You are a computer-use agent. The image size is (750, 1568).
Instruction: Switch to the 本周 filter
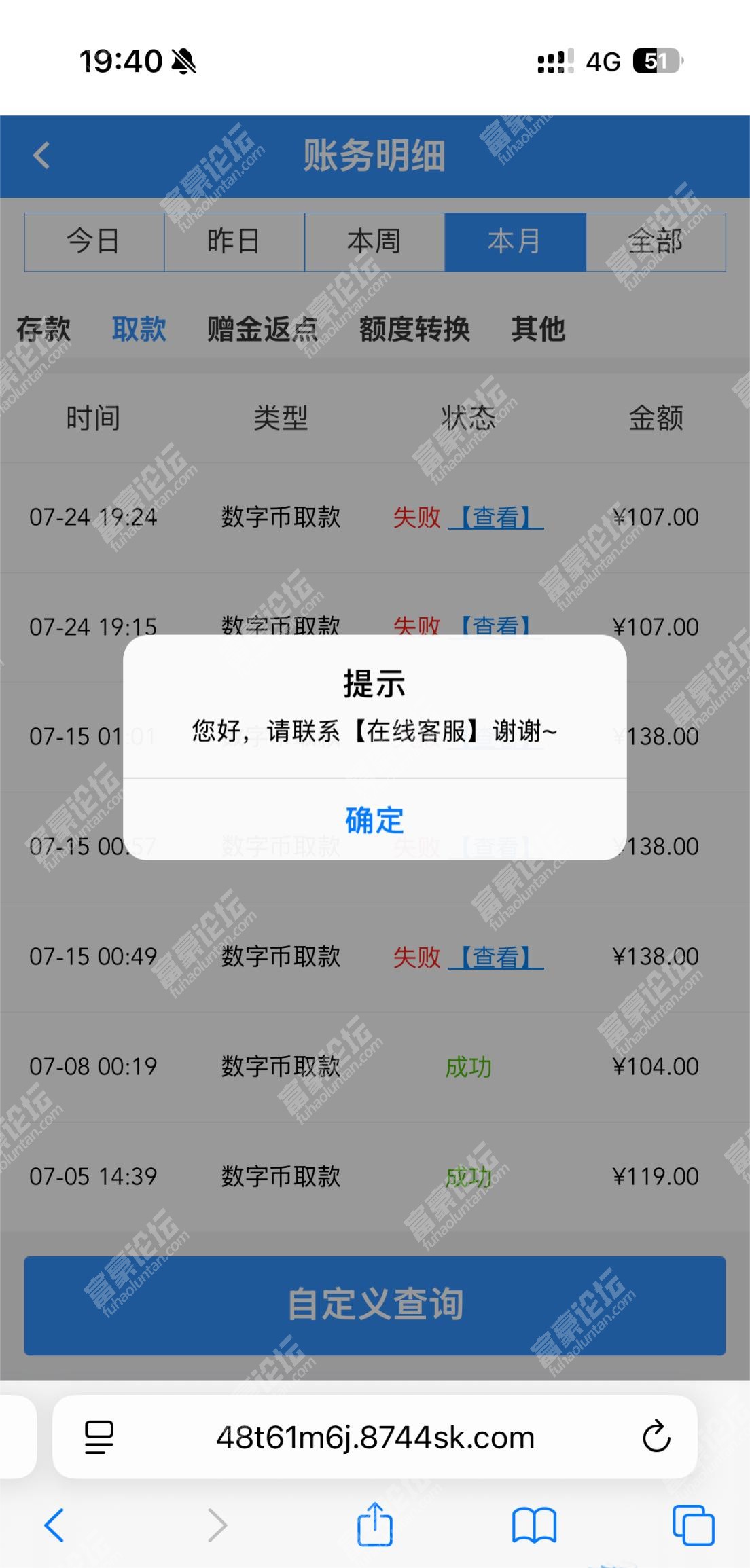click(374, 242)
